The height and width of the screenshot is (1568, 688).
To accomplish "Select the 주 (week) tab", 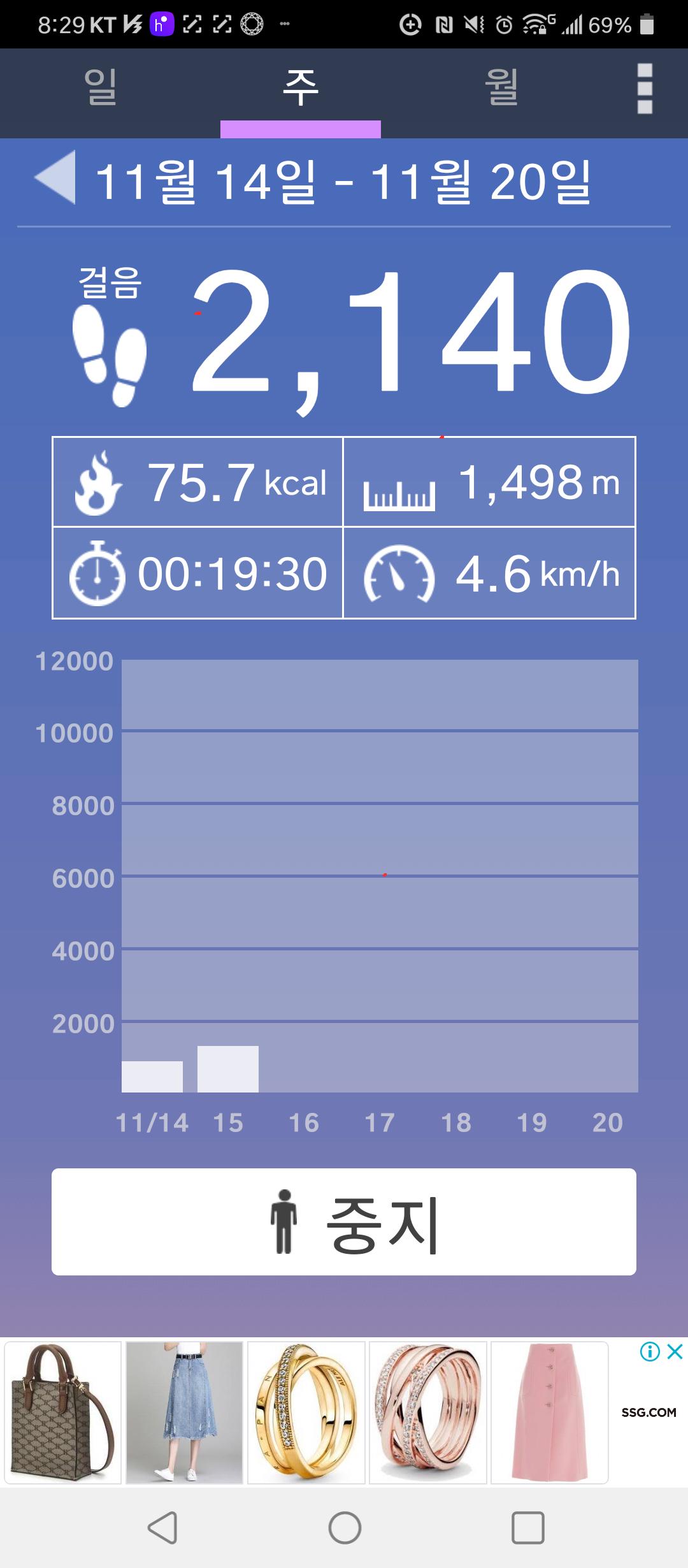I will tap(300, 88).
